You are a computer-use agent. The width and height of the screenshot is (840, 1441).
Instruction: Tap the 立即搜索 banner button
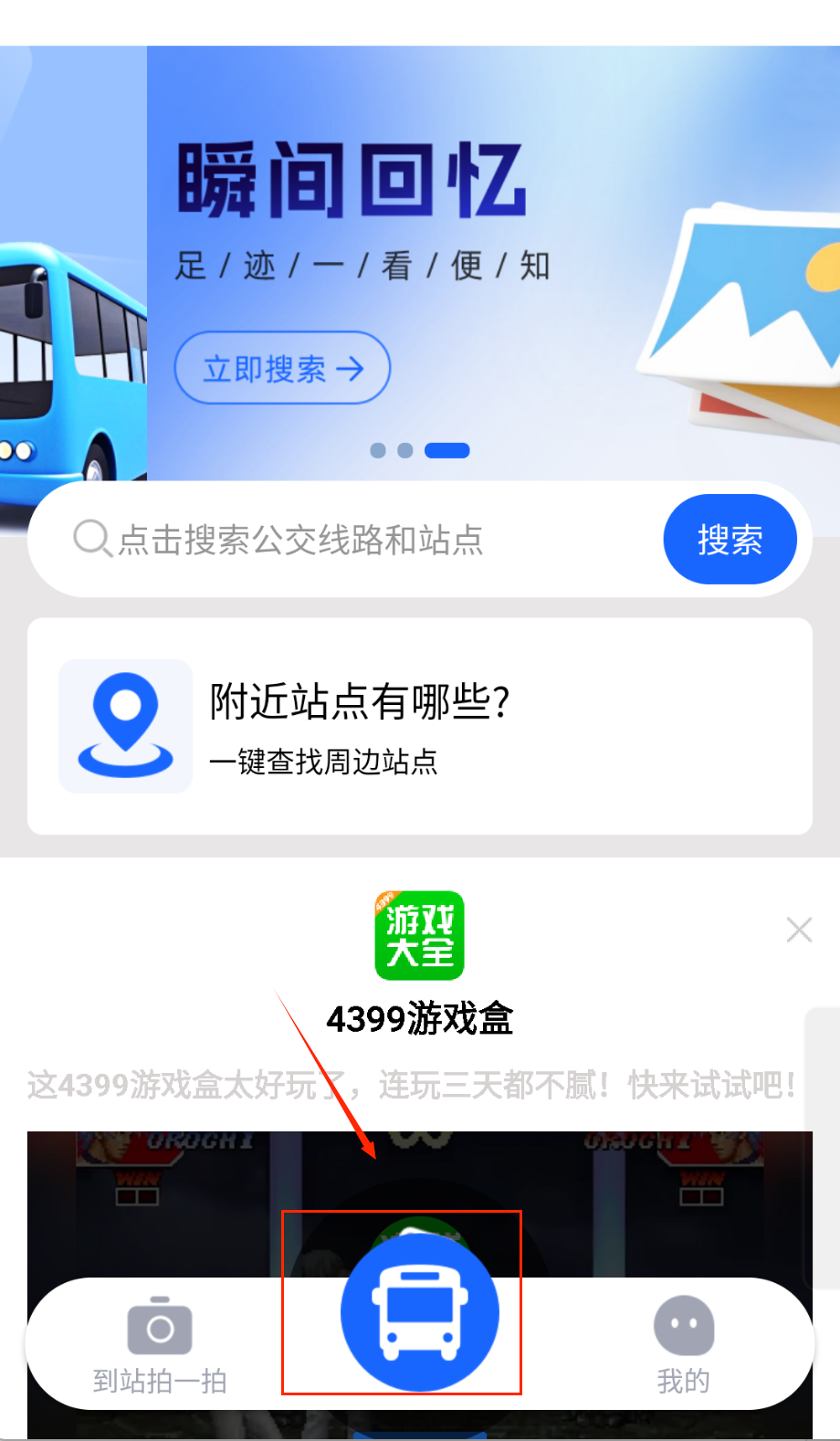(x=282, y=368)
